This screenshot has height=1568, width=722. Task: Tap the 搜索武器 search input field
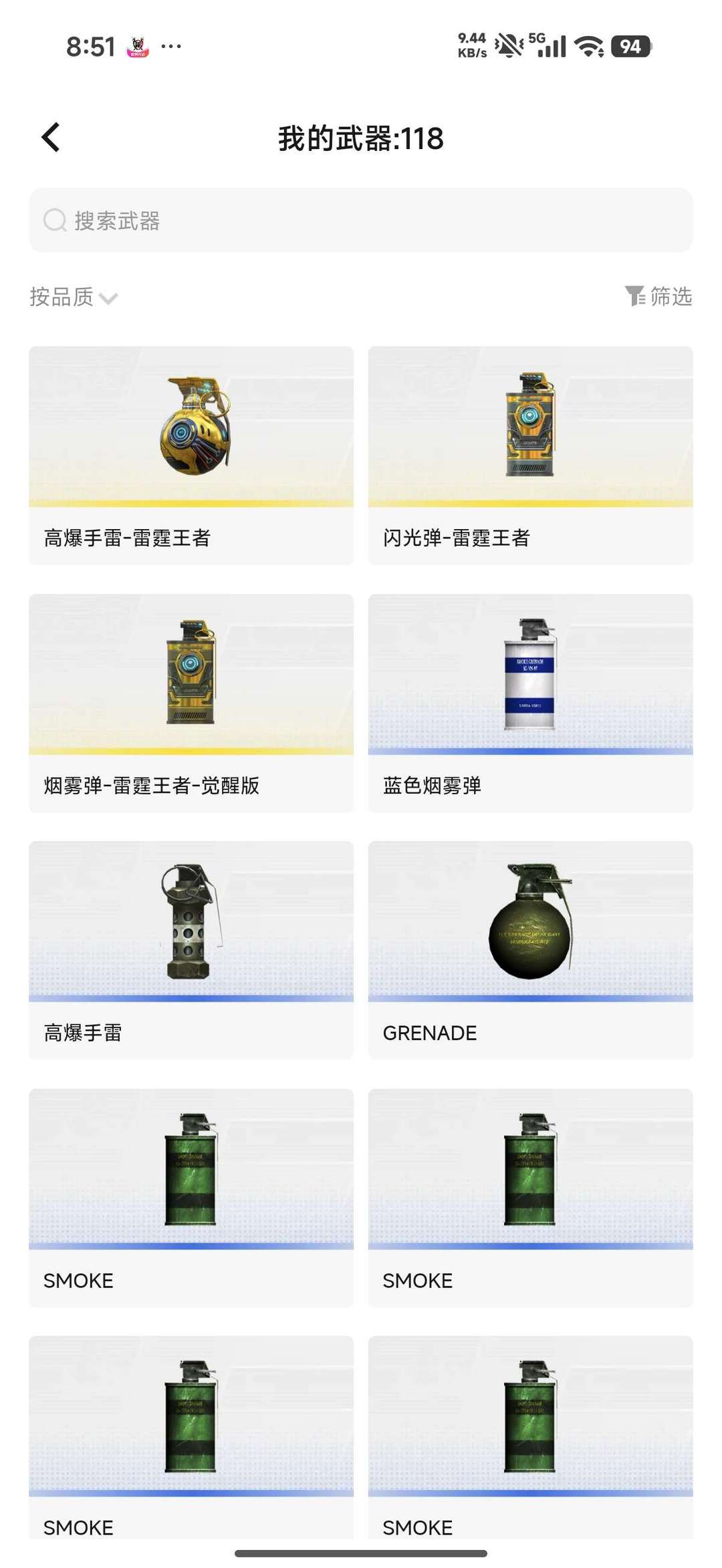point(361,220)
